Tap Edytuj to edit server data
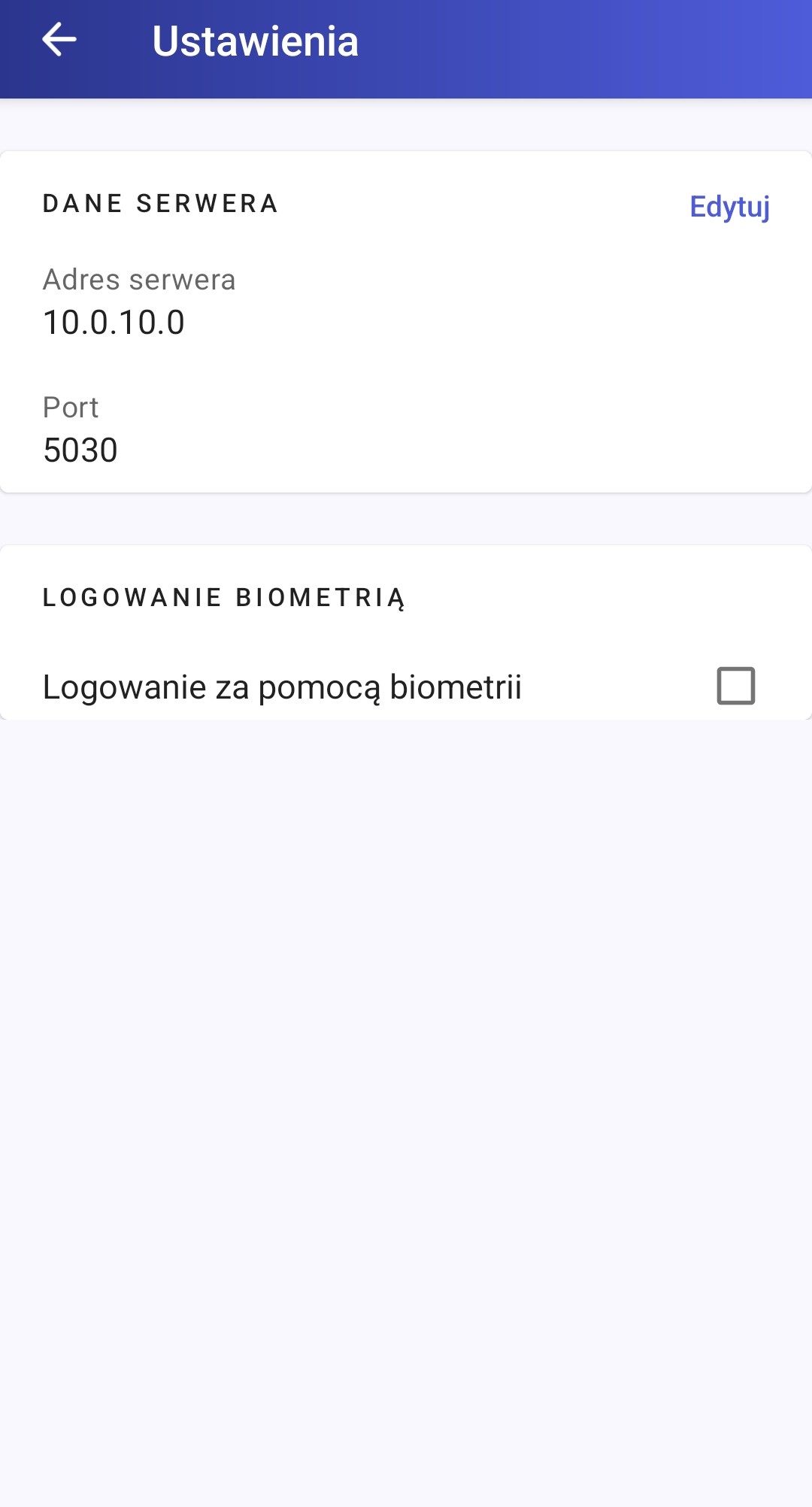Image resolution: width=812 pixels, height=1507 pixels. click(729, 206)
